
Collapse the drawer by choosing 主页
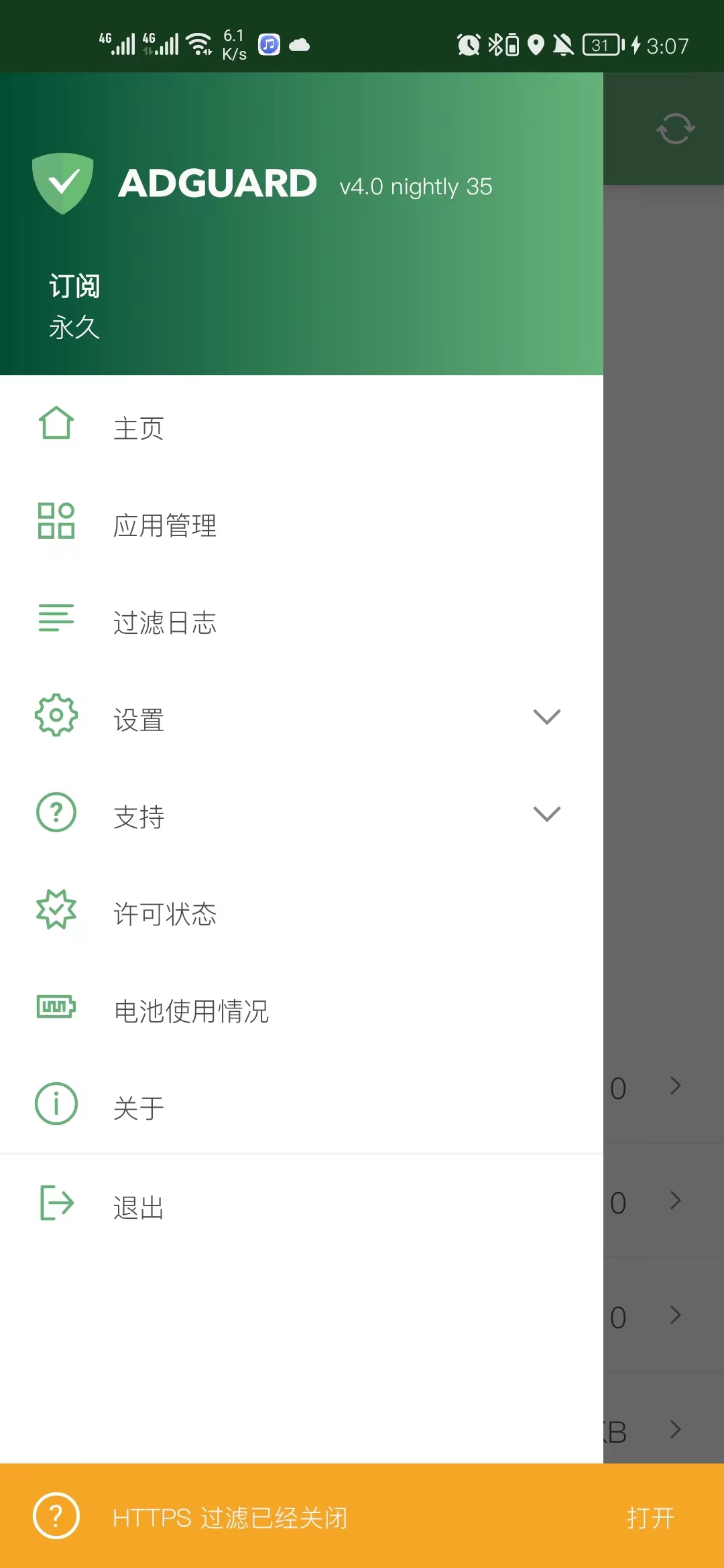tap(139, 428)
